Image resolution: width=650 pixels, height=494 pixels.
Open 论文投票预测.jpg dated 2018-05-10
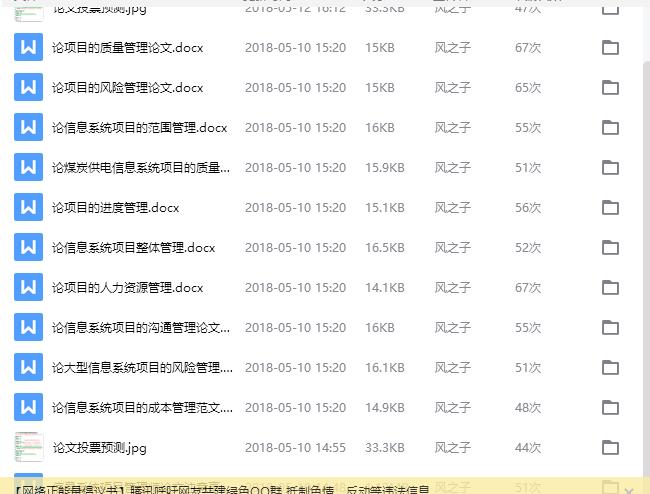99,448
